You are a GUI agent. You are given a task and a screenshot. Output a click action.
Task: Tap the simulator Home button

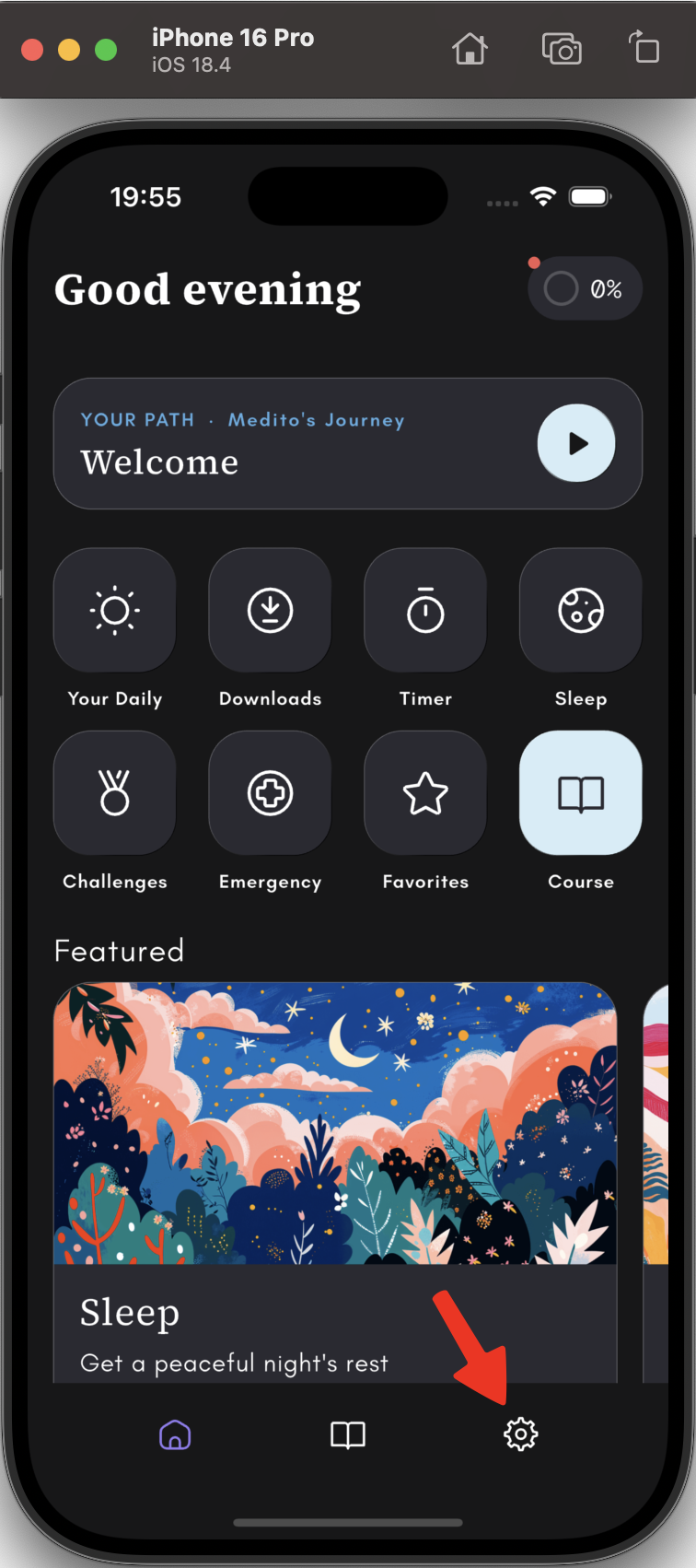coord(470,49)
